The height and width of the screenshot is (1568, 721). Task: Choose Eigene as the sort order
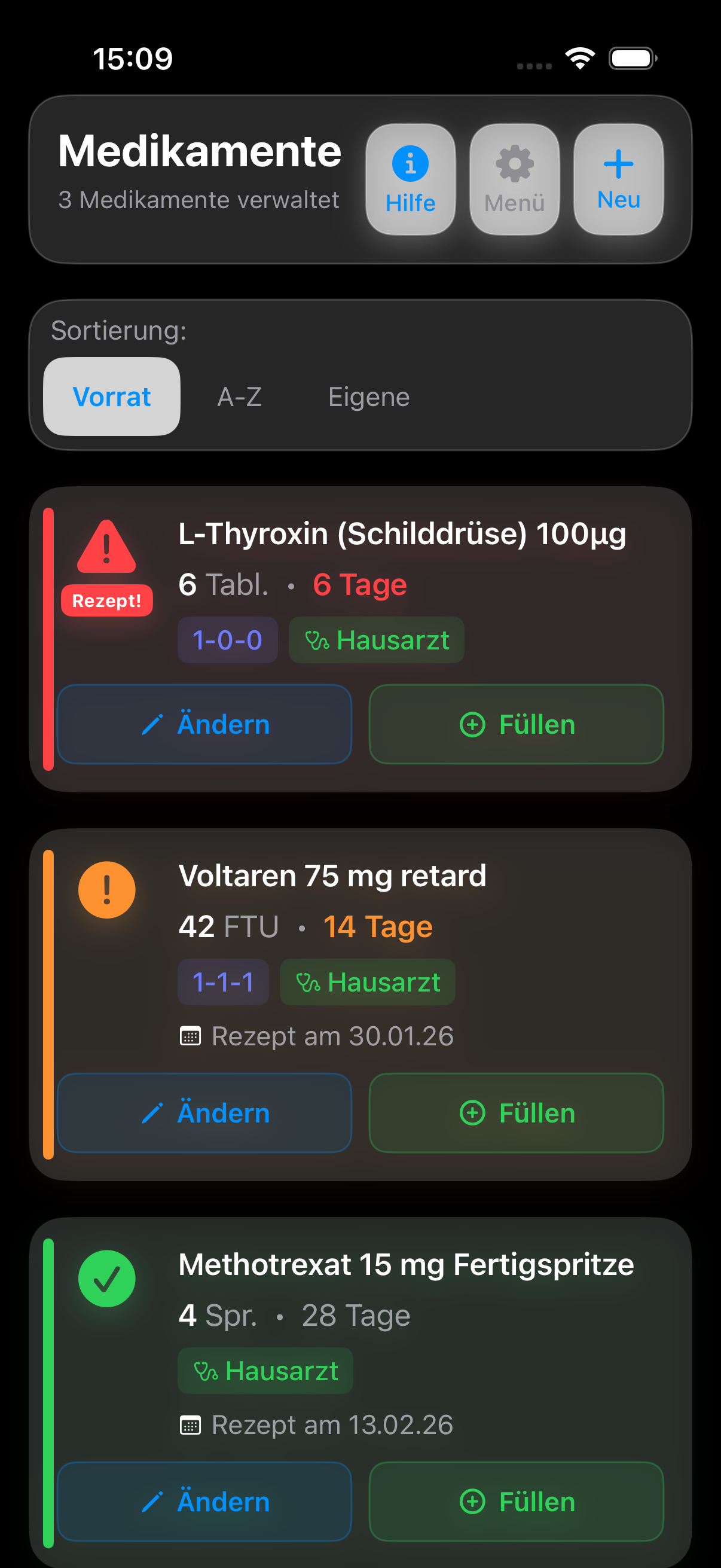(369, 396)
